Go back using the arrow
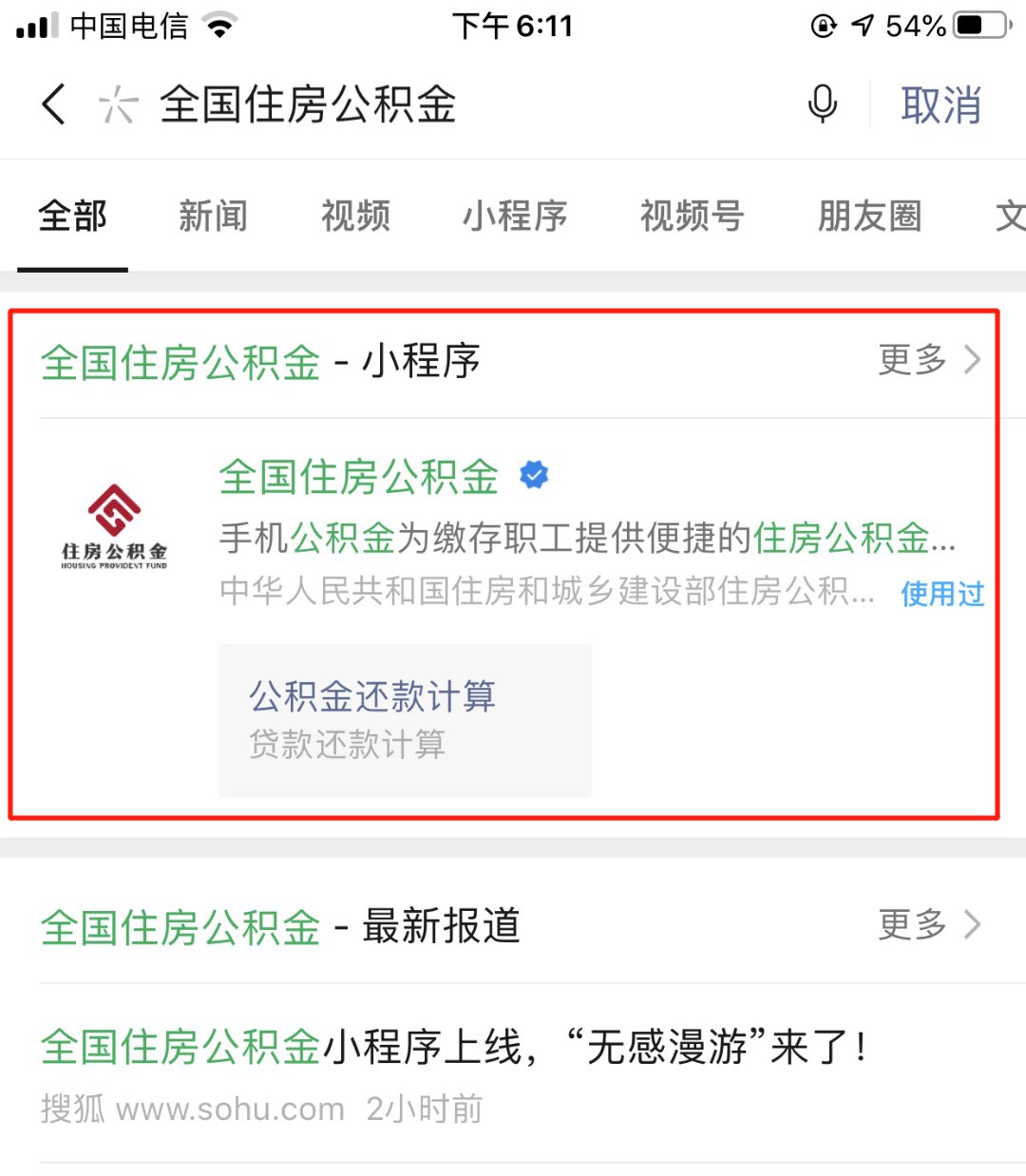 click(x=54, y=104)
